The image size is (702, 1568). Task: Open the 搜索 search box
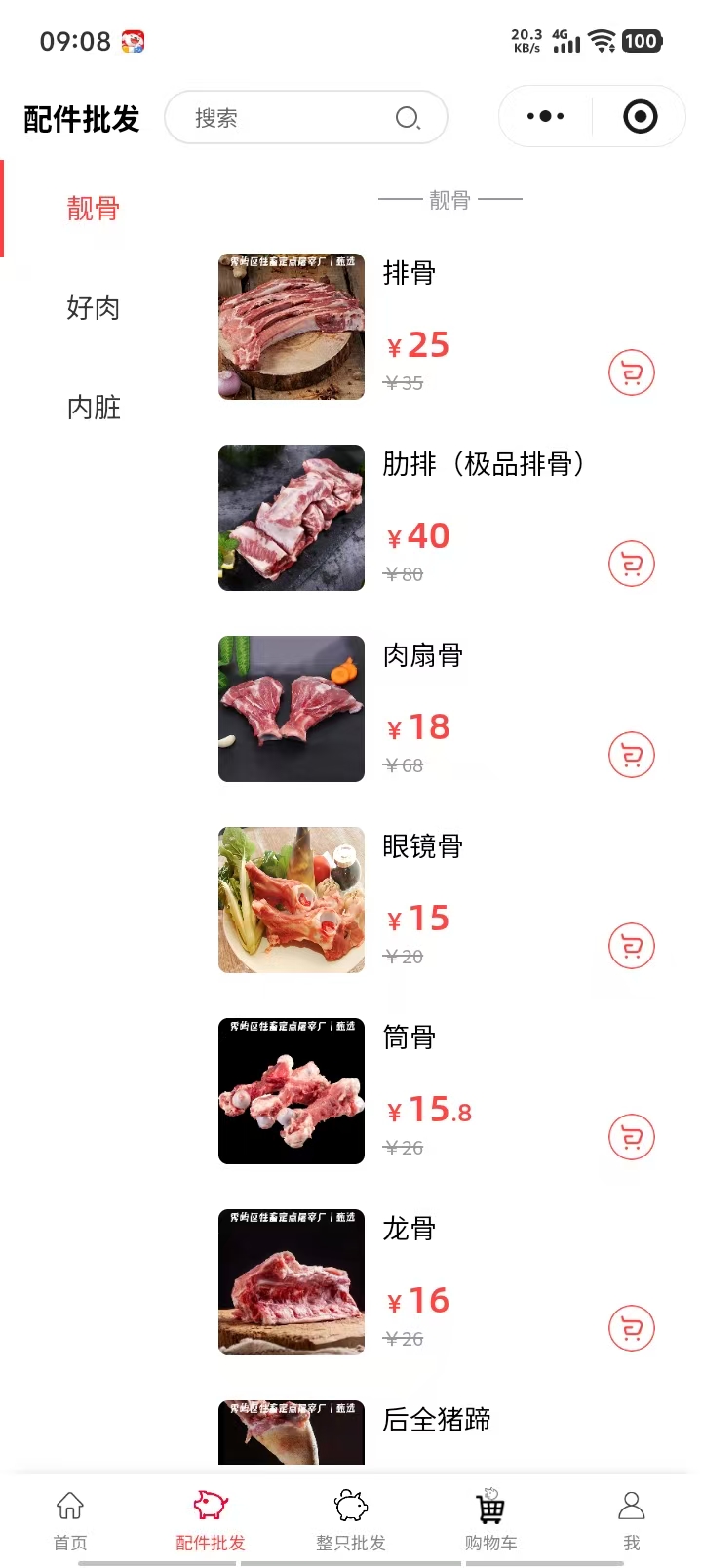click(292, 118)
